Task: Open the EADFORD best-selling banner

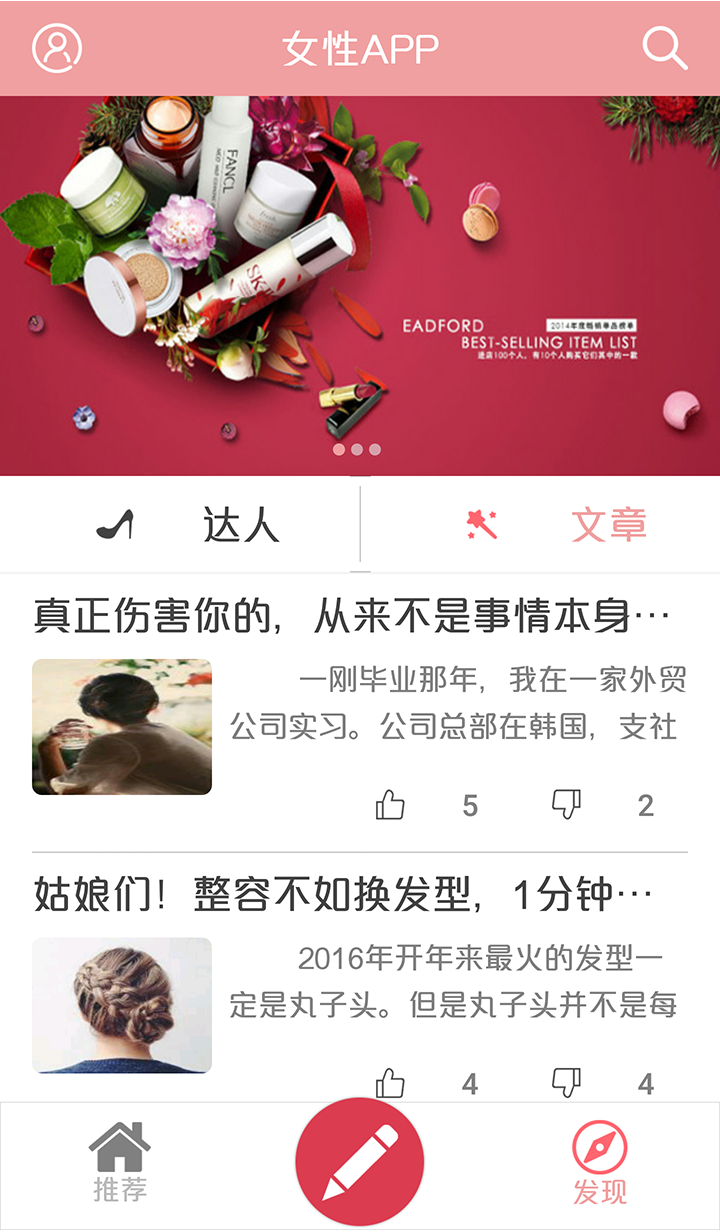Action: pyautogui.click(x=360, y=285)
